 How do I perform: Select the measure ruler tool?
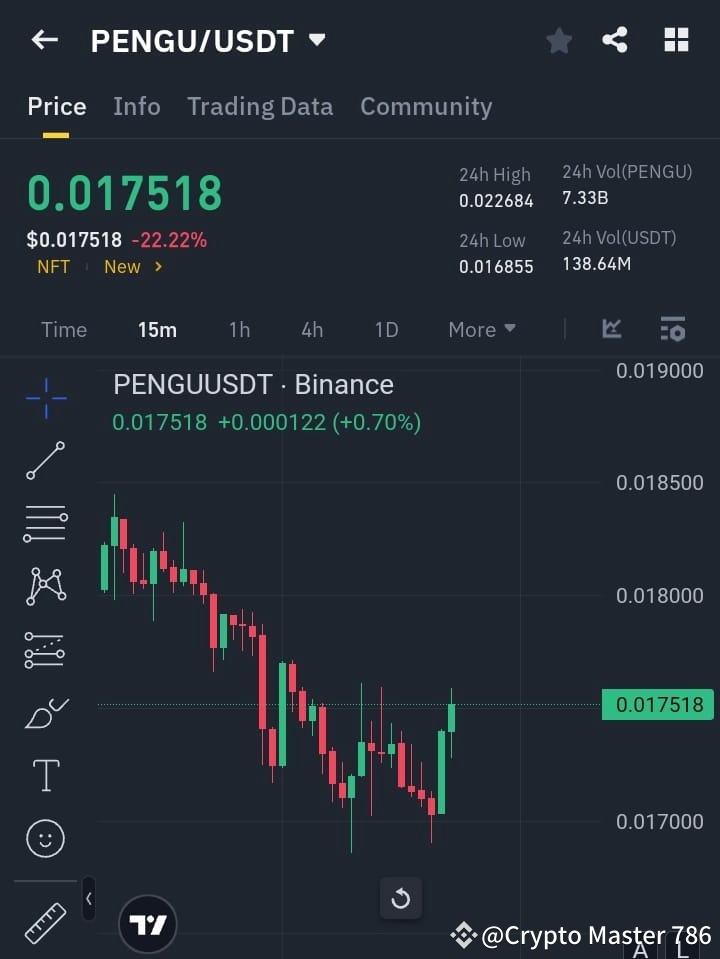[x=45, y=920]
